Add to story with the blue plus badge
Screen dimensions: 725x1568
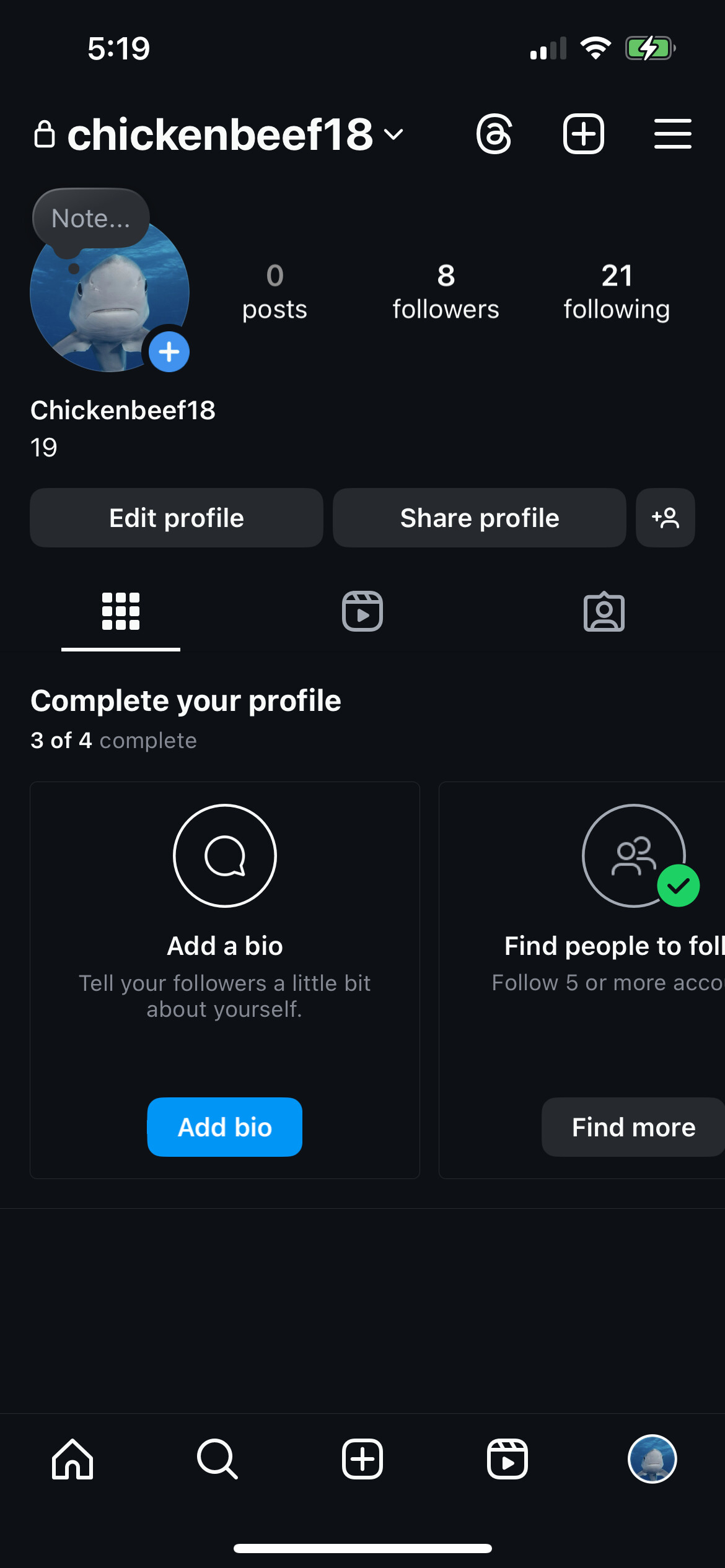[x=169, y=352]
